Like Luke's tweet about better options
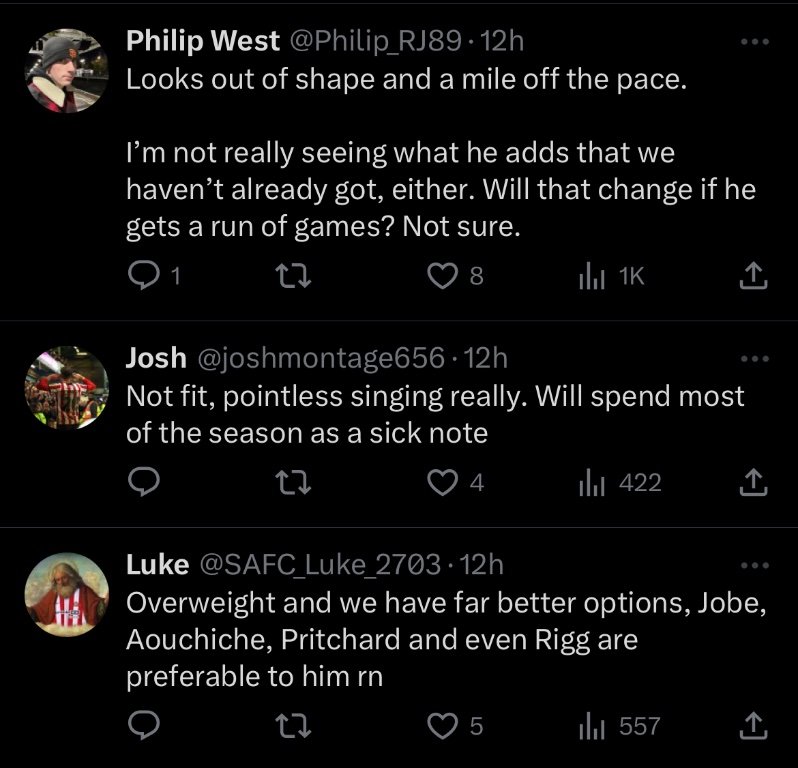This screenshot has height=768, width=798. (x=441, y=726)
